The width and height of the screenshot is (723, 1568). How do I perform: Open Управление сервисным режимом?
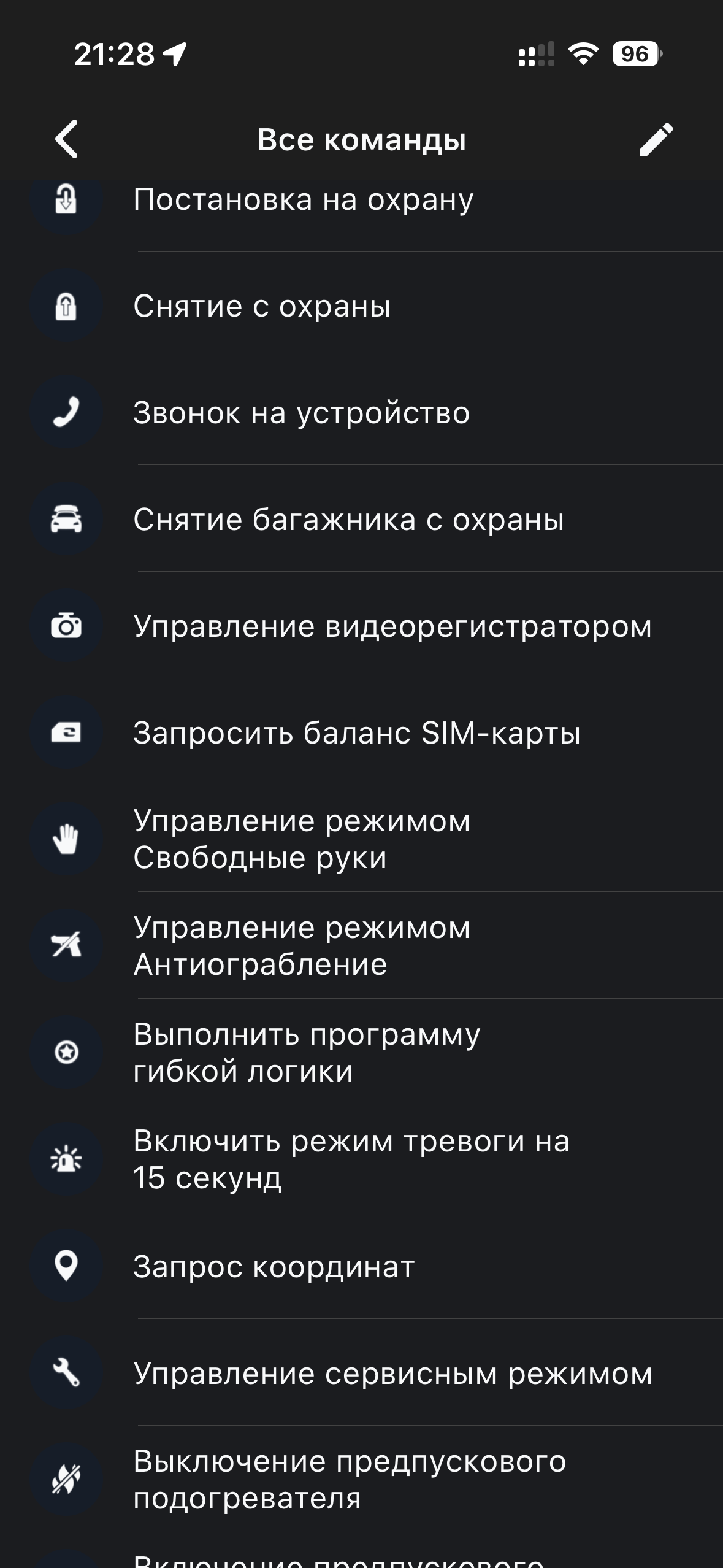(x=392, y=1374)
